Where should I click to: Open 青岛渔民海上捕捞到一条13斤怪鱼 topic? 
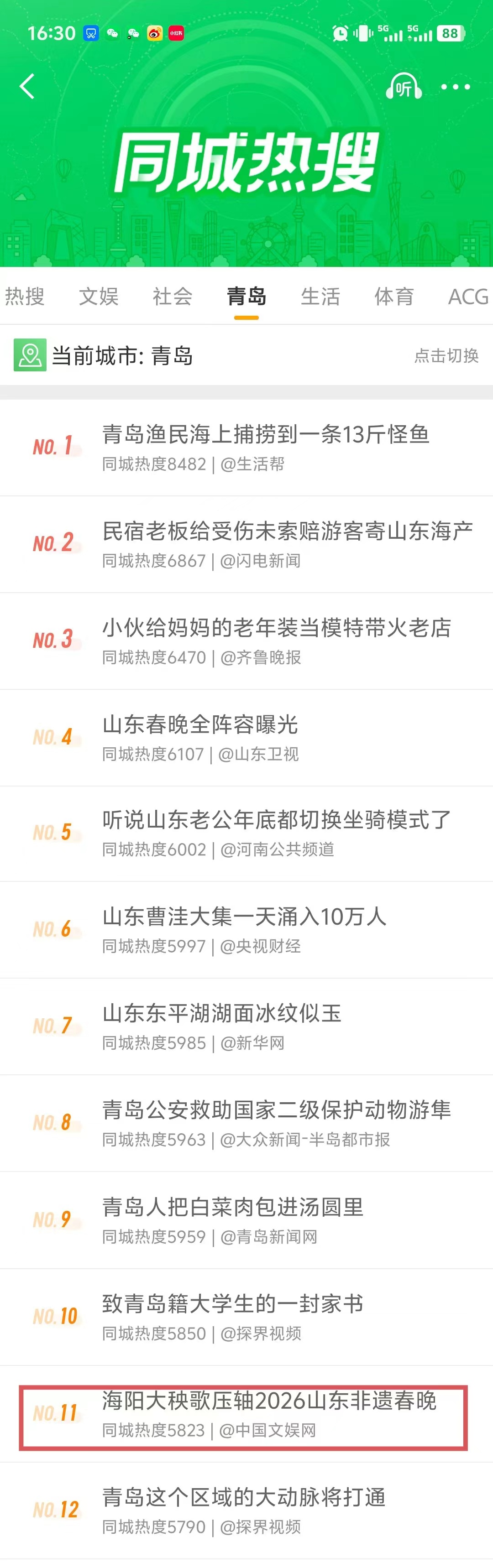266,435
